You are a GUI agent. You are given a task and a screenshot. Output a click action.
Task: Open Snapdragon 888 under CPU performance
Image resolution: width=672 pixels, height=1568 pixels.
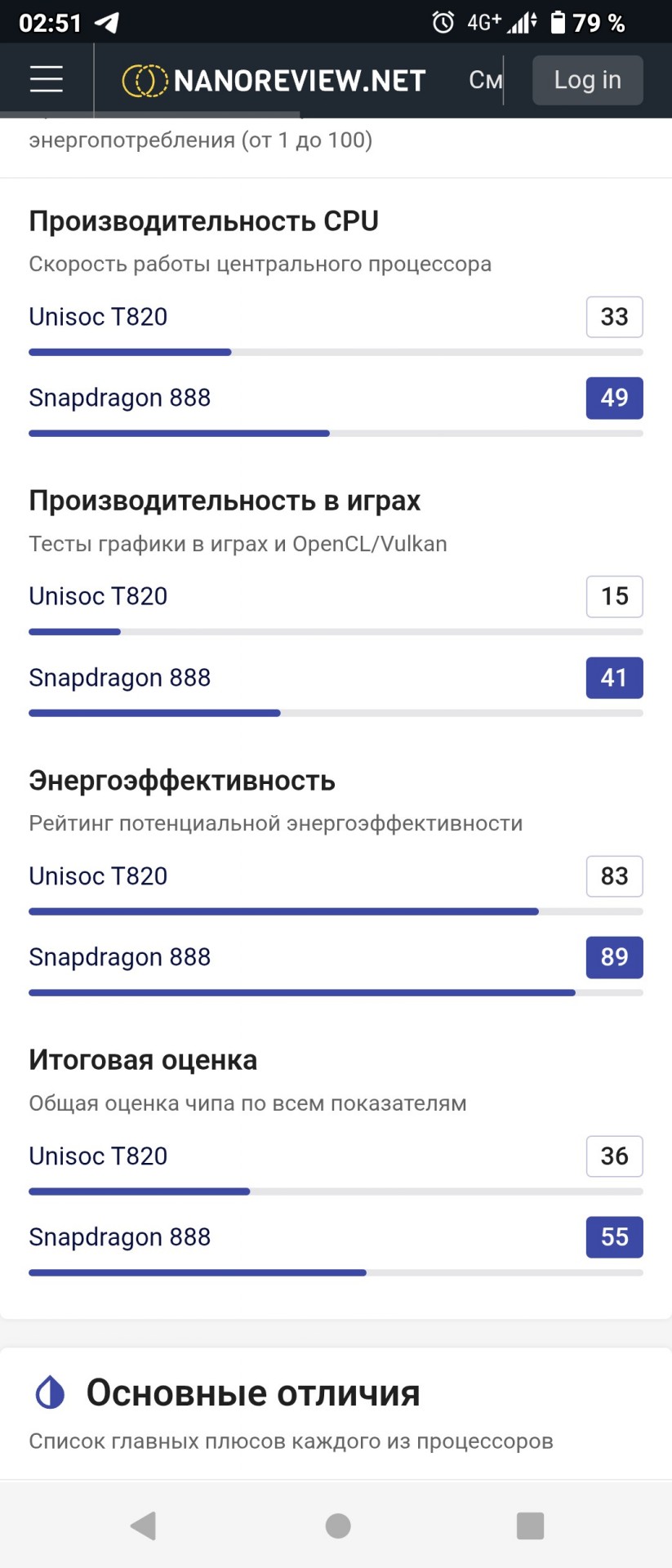tap(120, 398)
